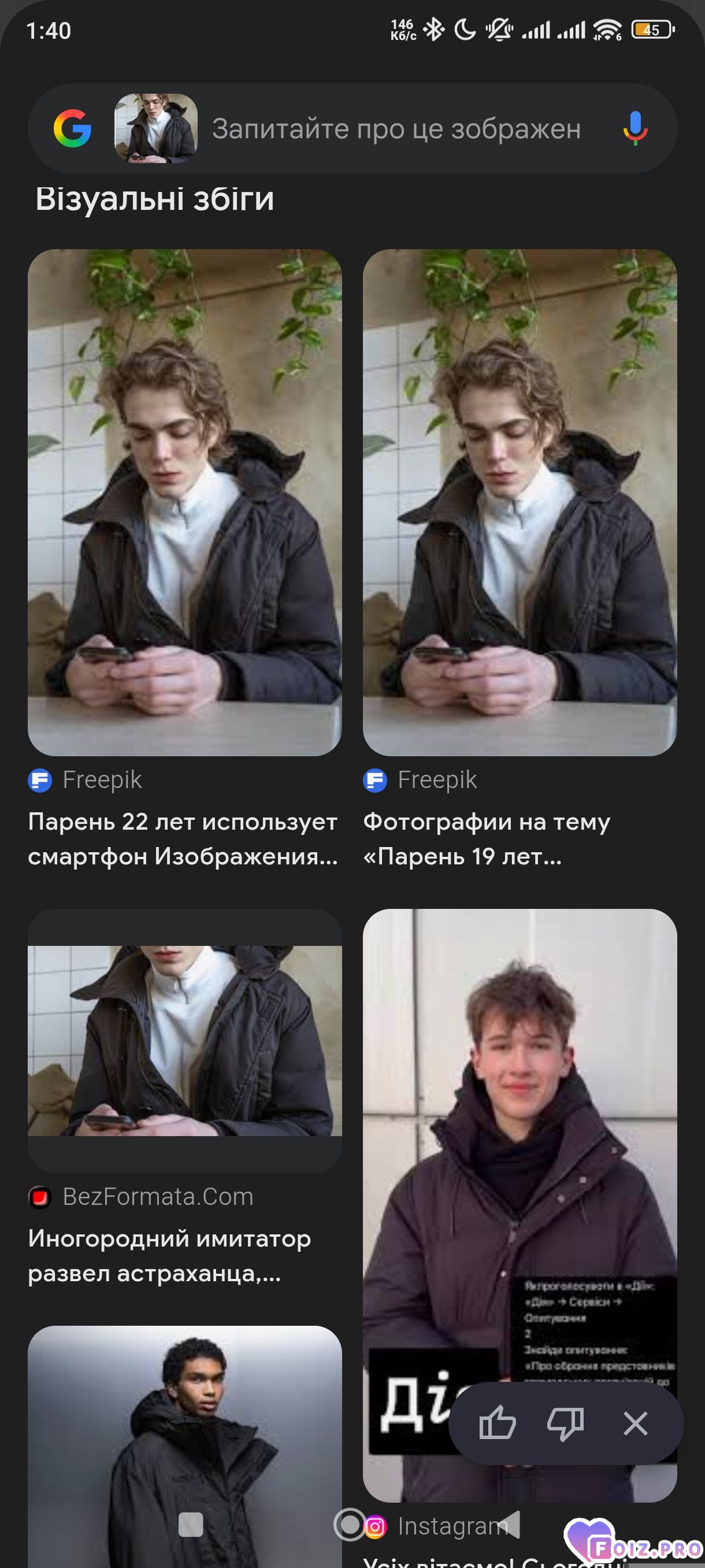
Task: Go to the system home screen
Action: 350,1525
